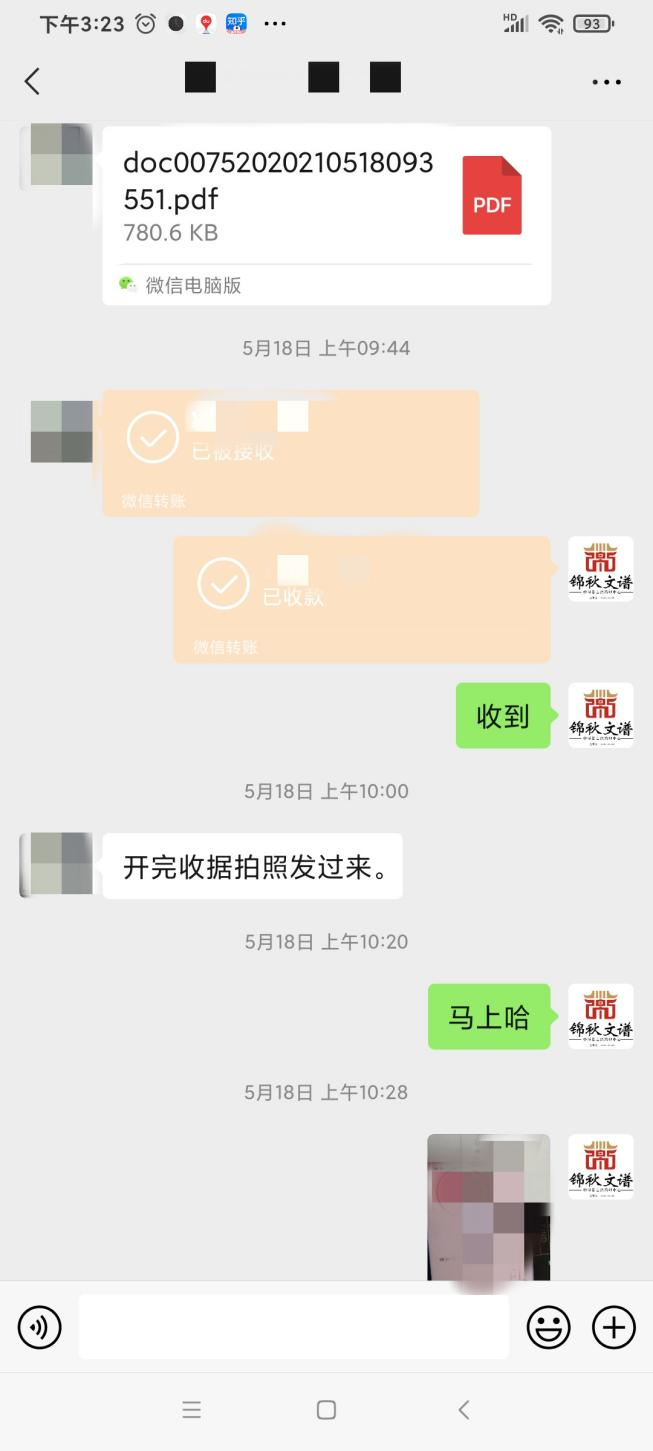Screen dimensions: 653x1451
Task: Open the emoji sticker panel
Action: 548,1327
